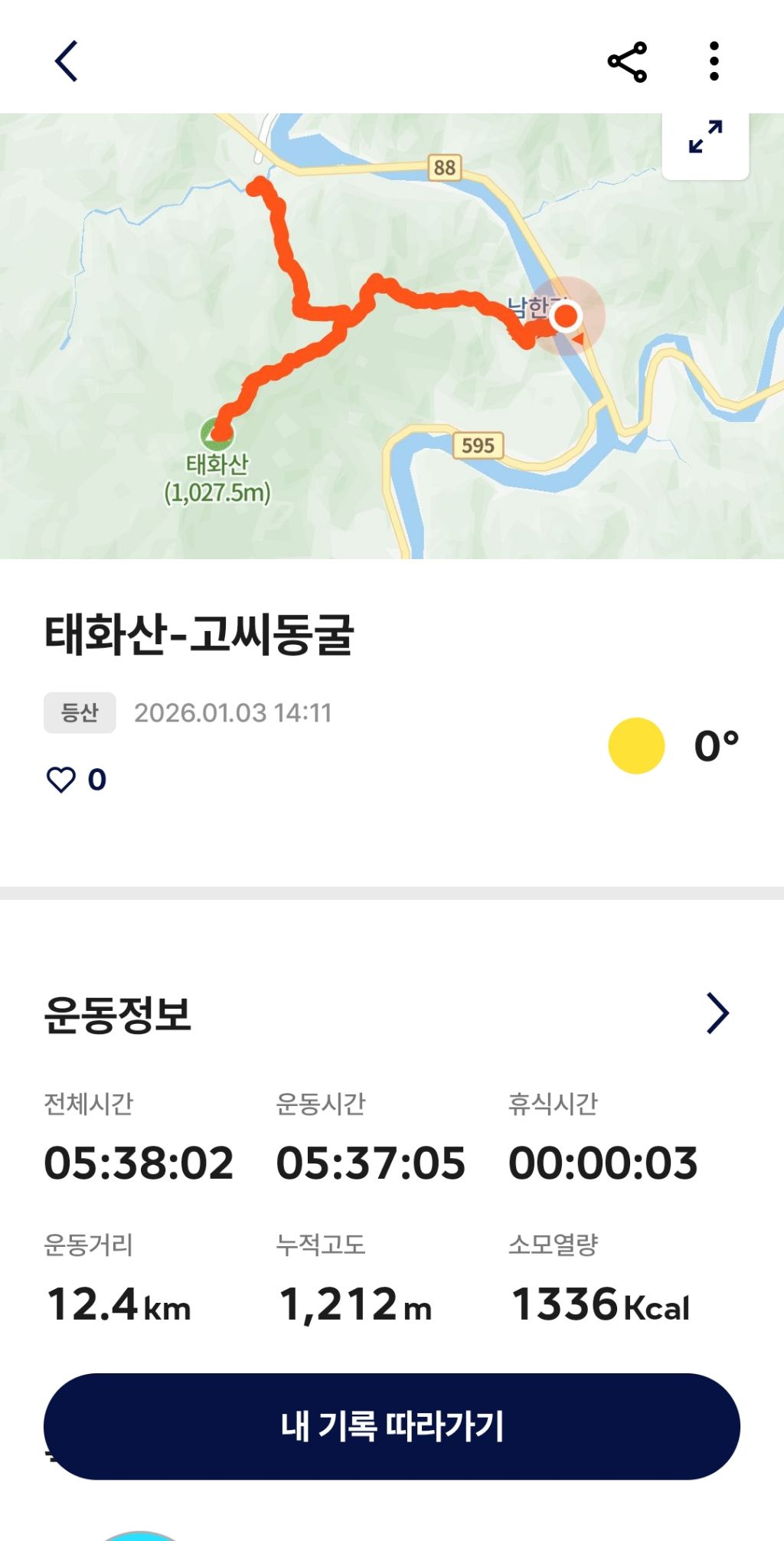
Task: Go back using the top-left arrow
Action: point(67,61)
